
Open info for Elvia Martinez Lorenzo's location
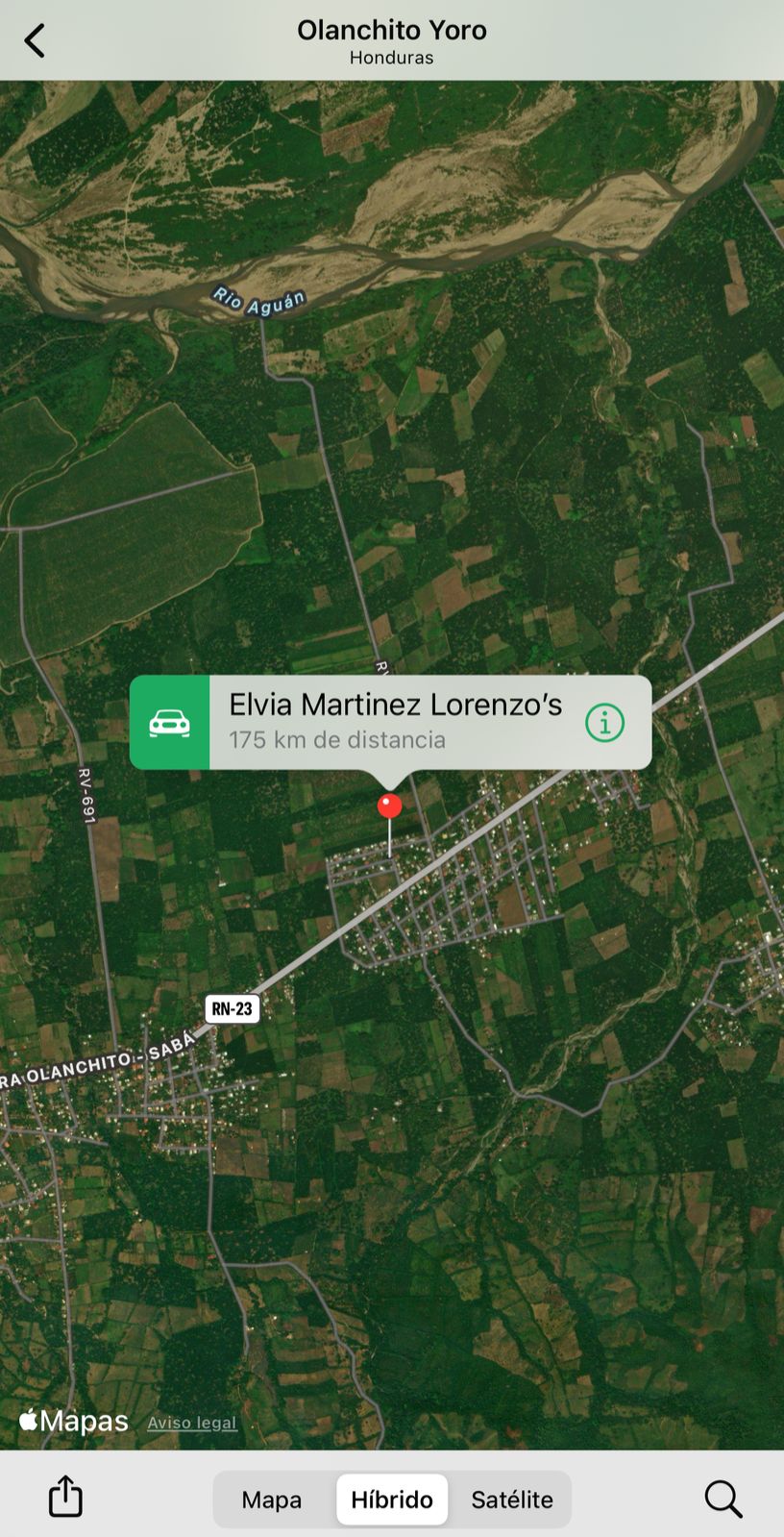[604, 723]
